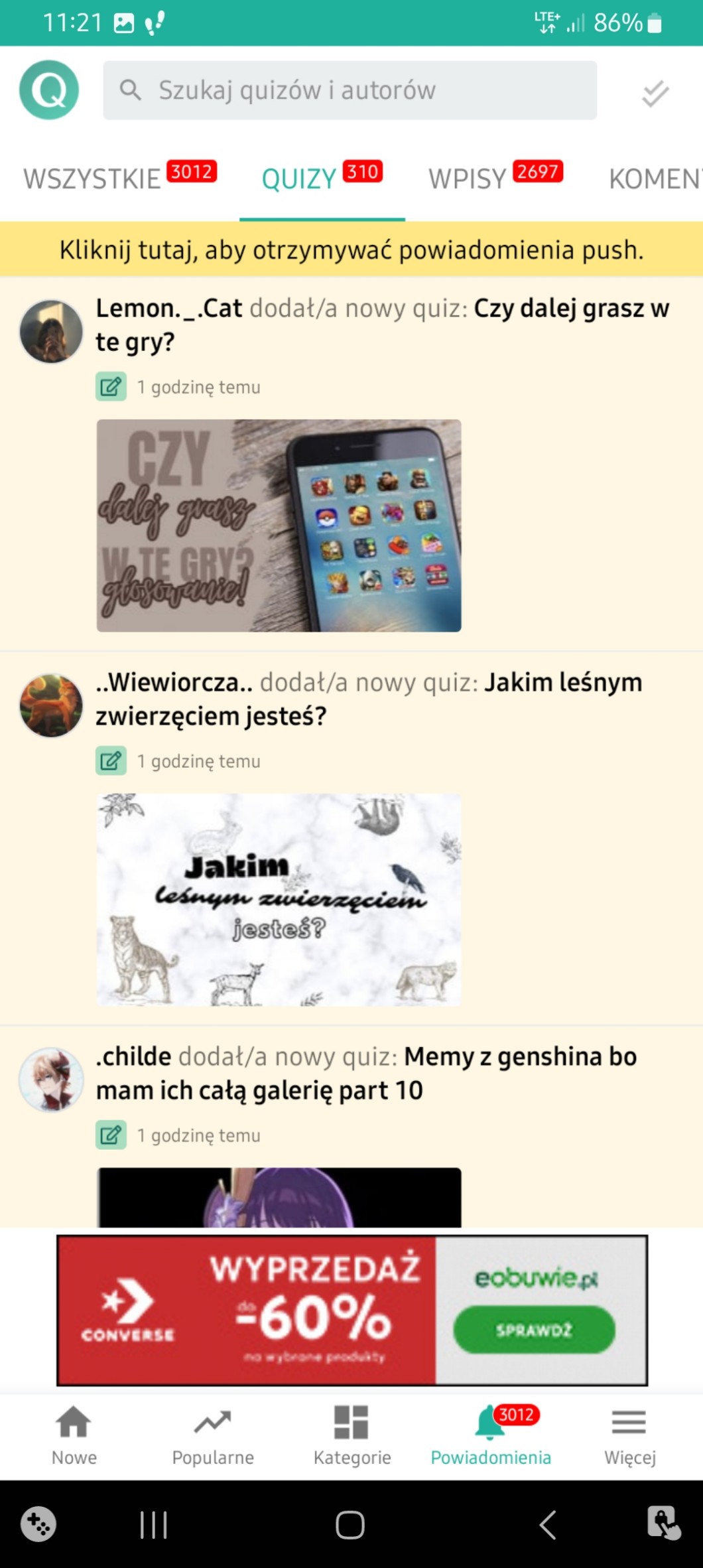The image size is (703, 1568).
Task: Open the Więcej menu
Action: [x=629, y=1435]
